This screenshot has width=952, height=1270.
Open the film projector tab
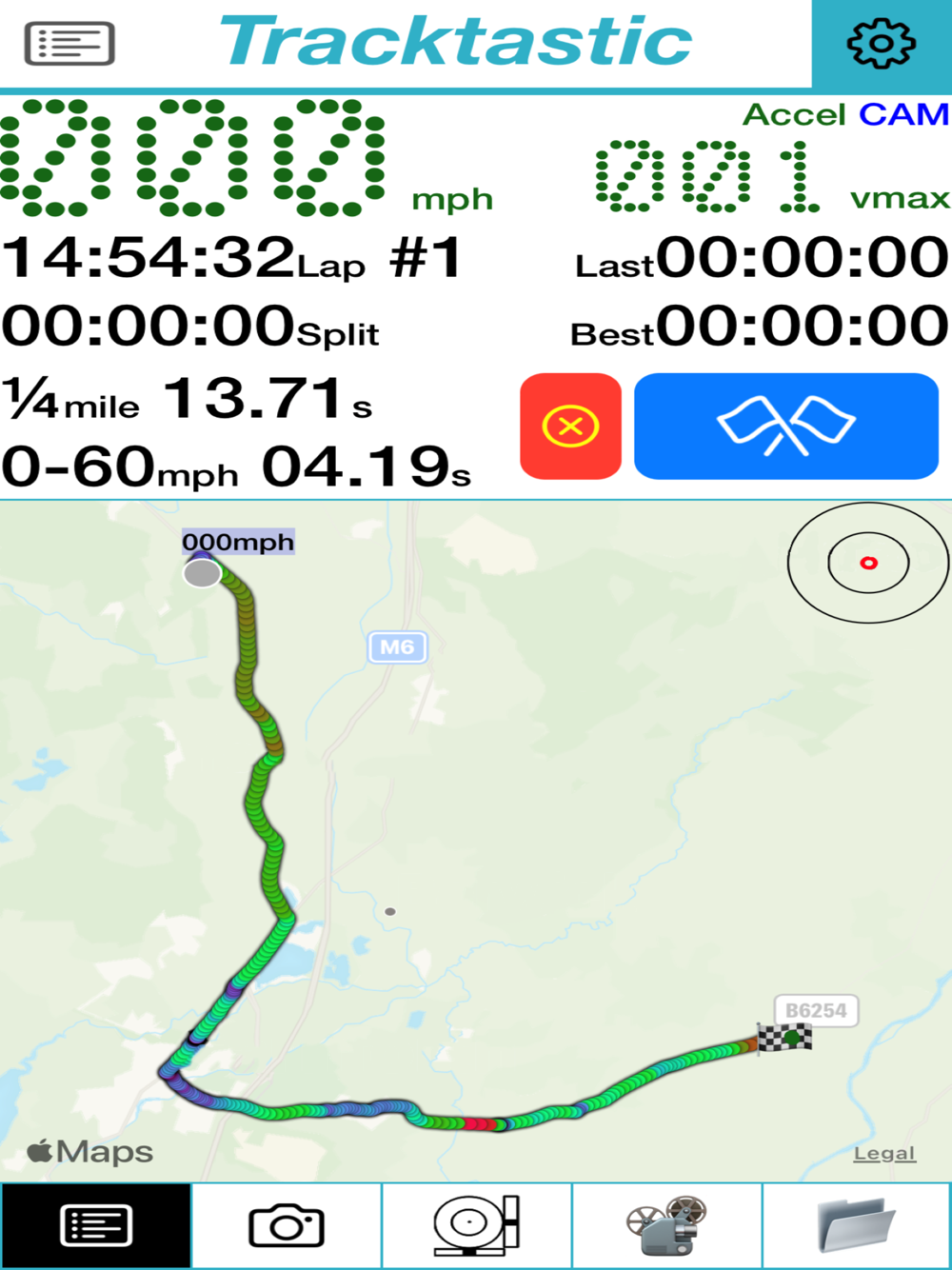point(666,1225)
